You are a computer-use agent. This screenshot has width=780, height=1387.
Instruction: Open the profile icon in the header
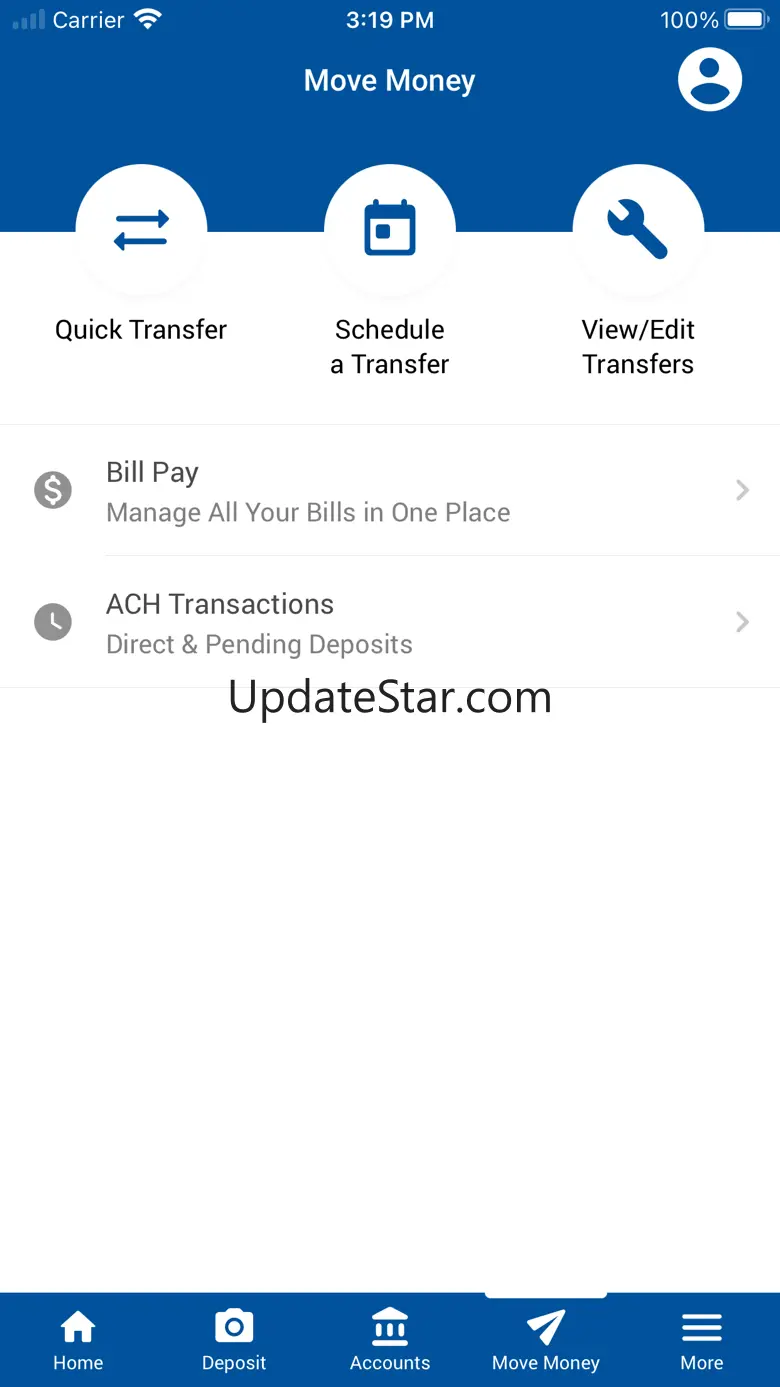click(710, 79)
